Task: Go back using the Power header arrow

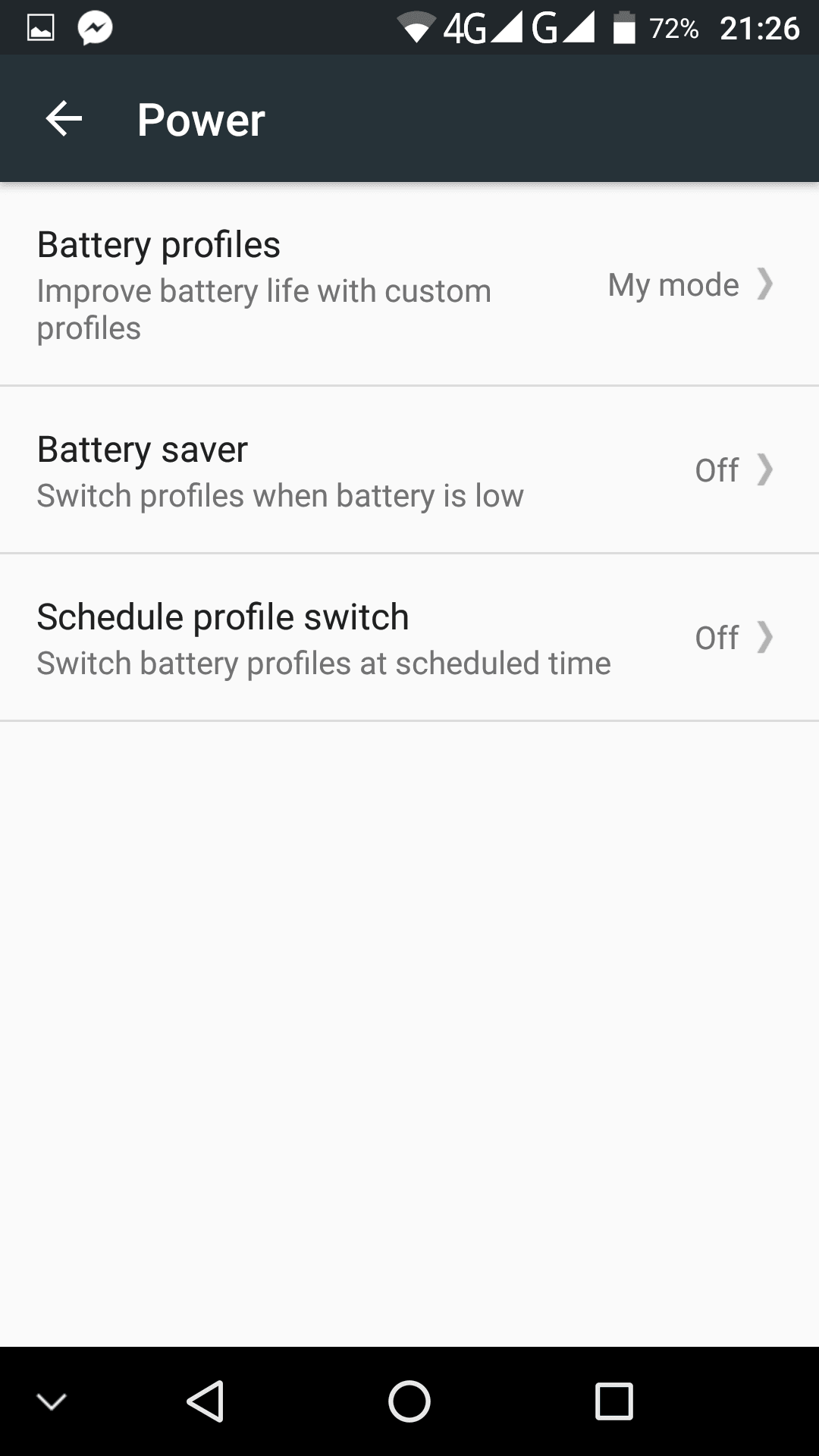Action: tap(64, 119)
